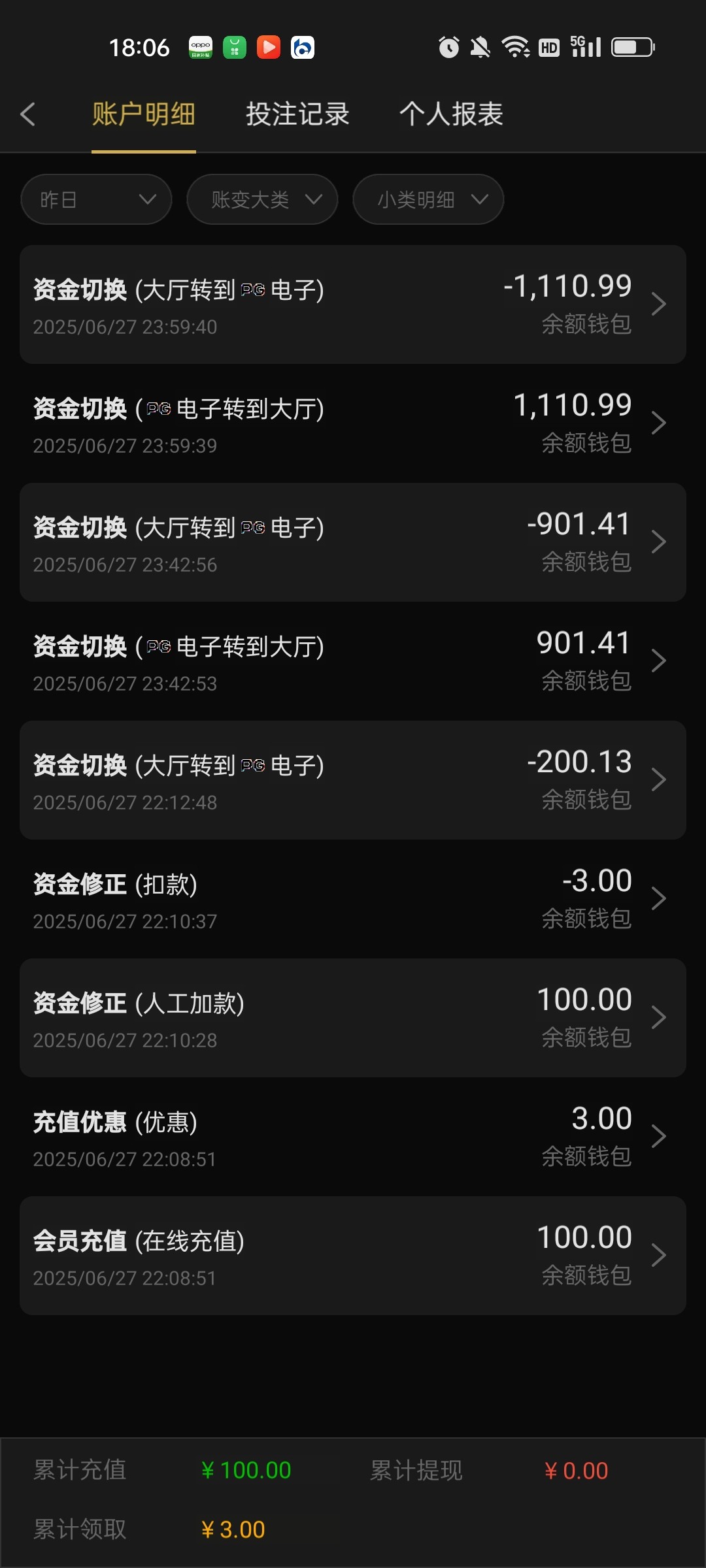The image size is (706, 1568).
Task: View the -901.41 record at 23:42:56
Action: coord(353,542)
